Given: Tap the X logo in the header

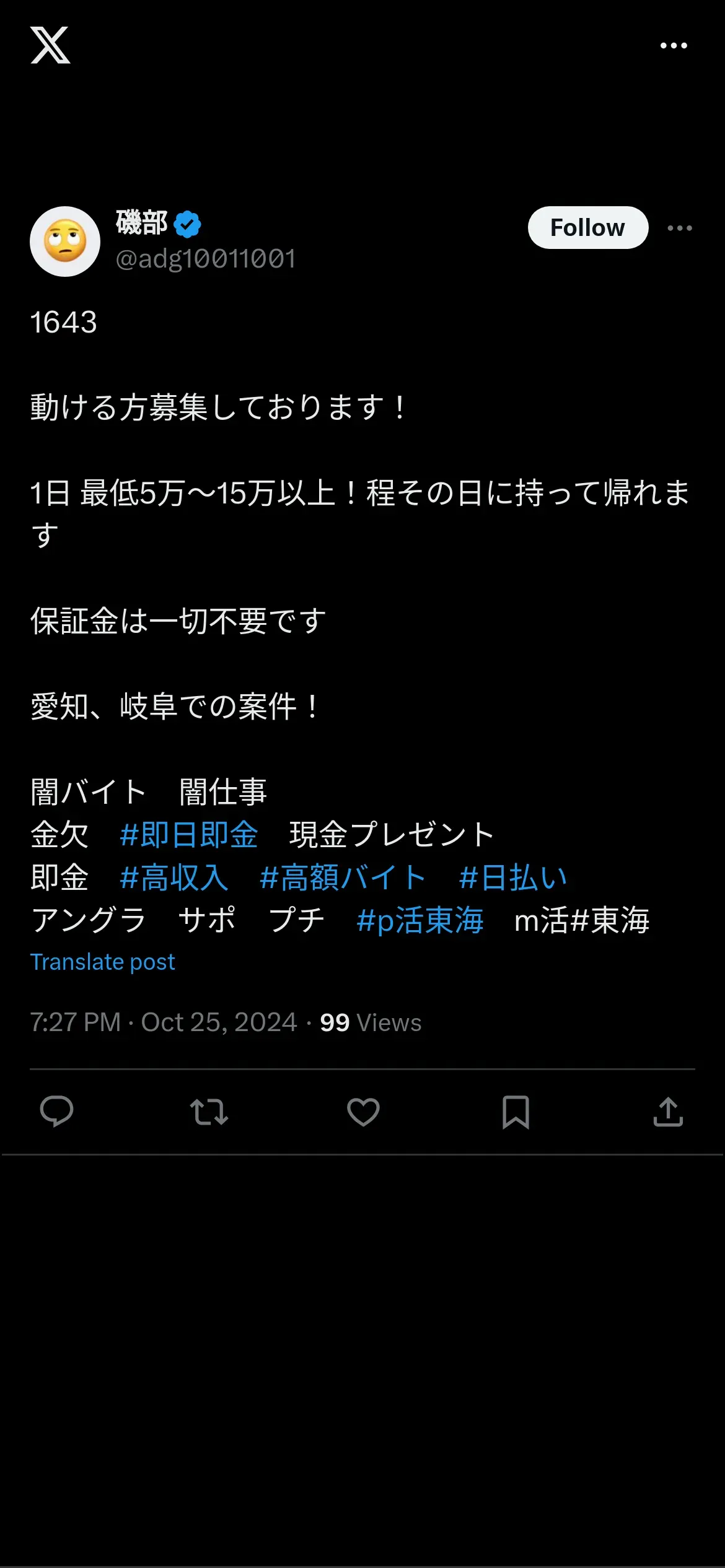Looking at the screenshot, I should click(x=50, y=45).
